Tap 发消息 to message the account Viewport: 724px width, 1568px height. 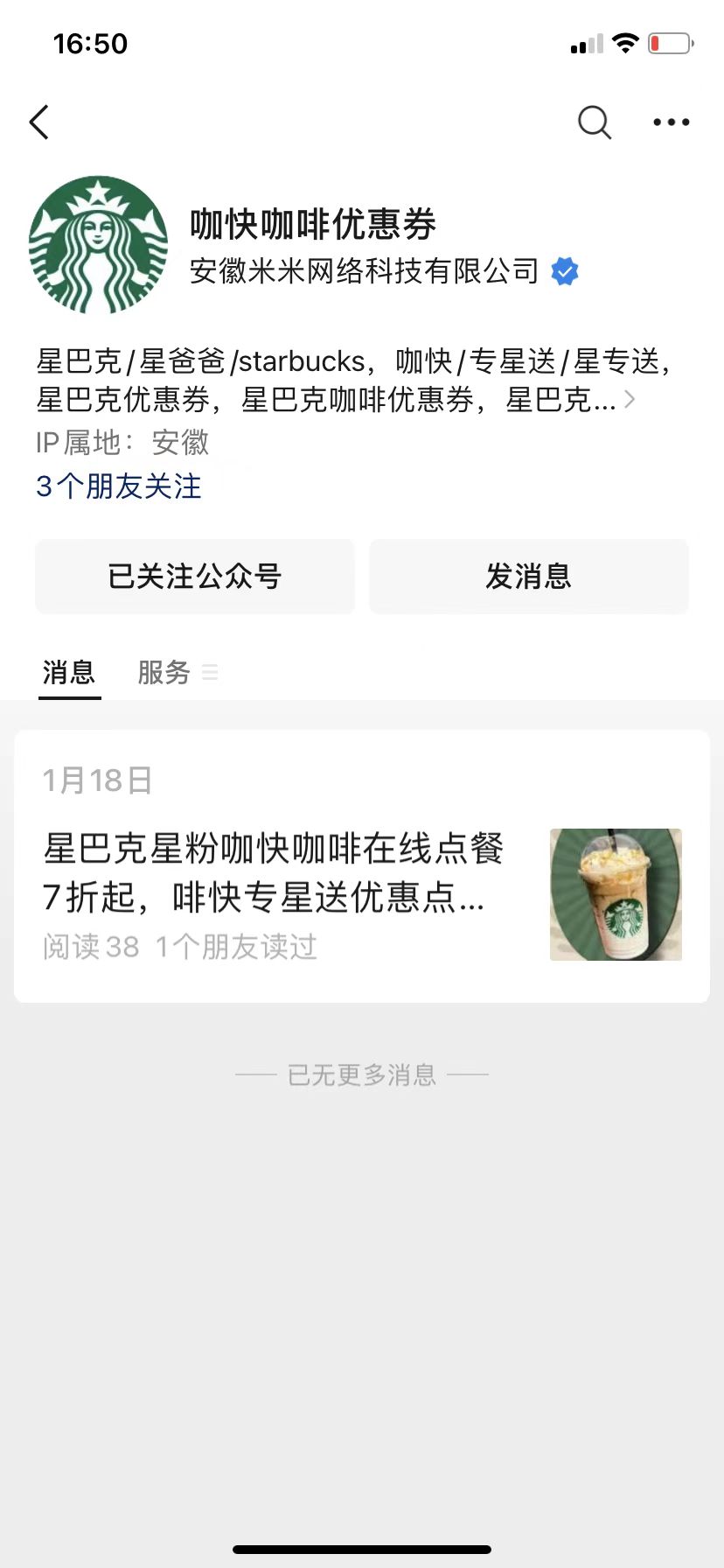tap(528, 577)
